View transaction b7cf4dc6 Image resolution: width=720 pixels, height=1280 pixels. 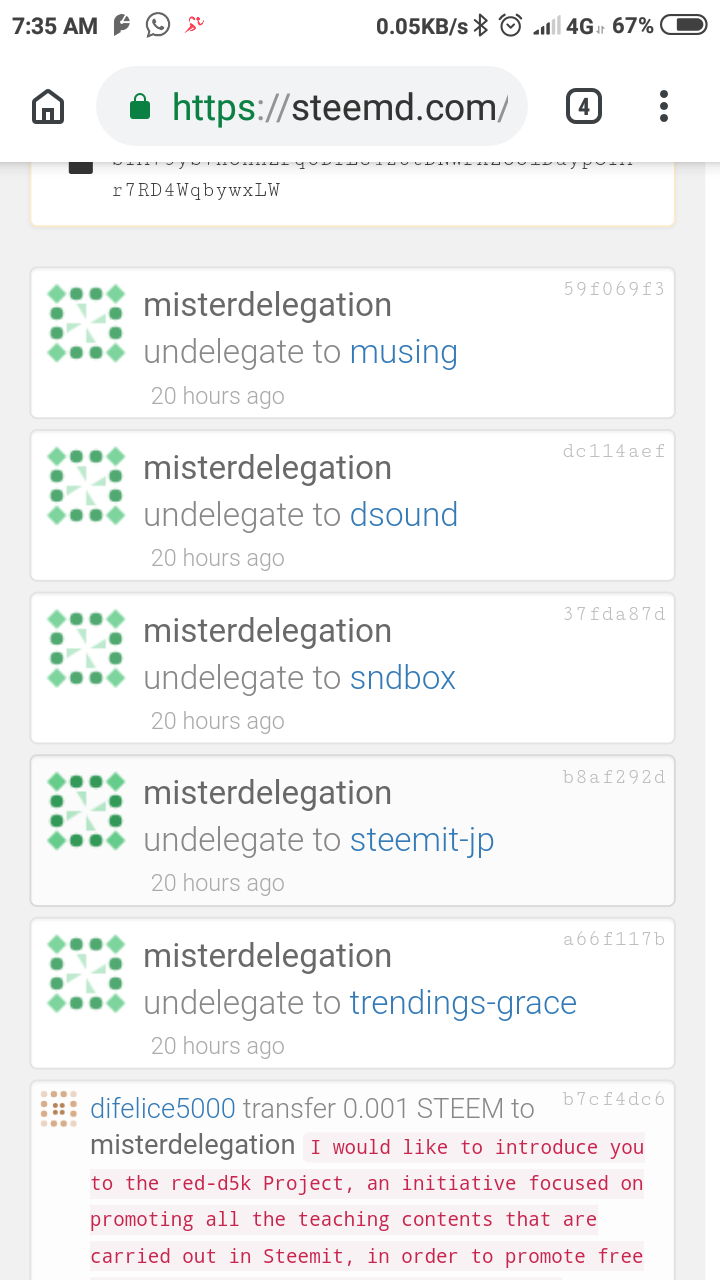(613, 1100)
